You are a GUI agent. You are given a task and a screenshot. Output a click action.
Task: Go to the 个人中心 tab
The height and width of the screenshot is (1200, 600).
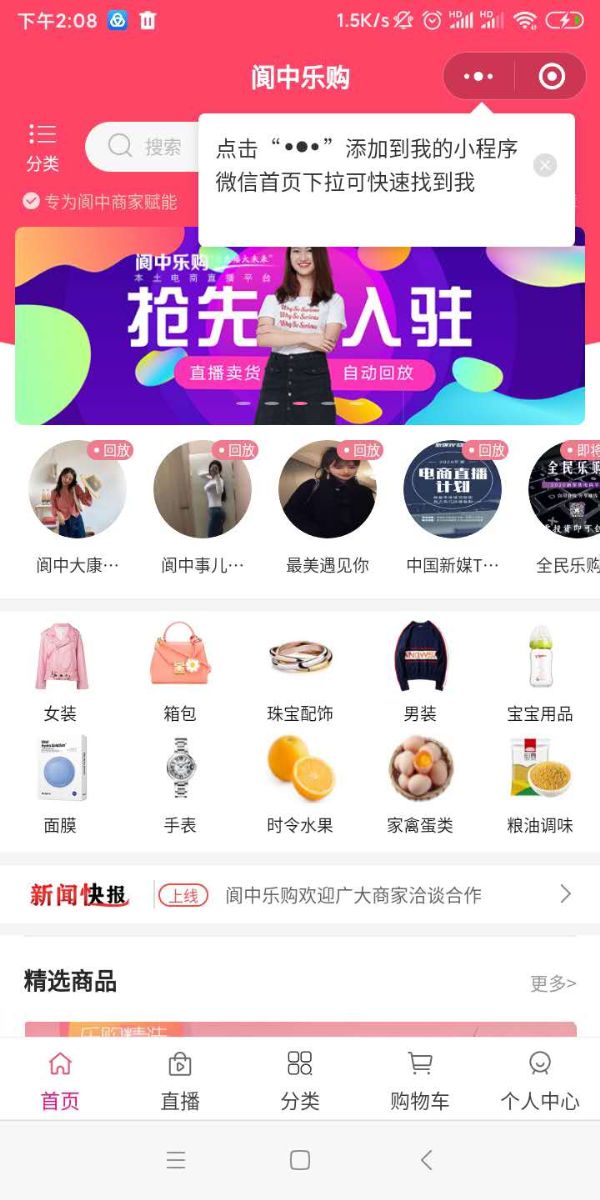click(540, 1081)
